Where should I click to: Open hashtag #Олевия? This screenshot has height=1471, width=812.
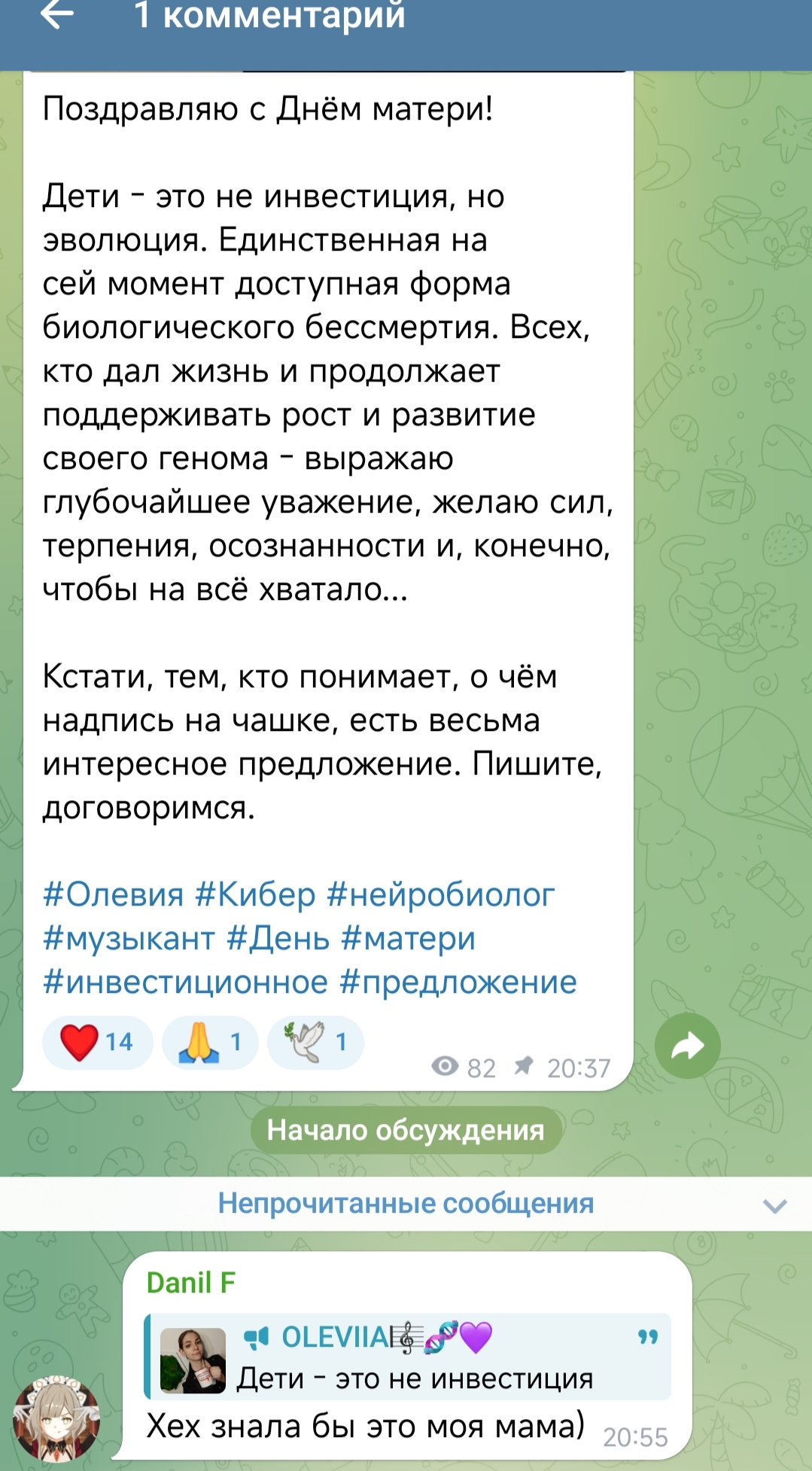click(x=113, y=895)
